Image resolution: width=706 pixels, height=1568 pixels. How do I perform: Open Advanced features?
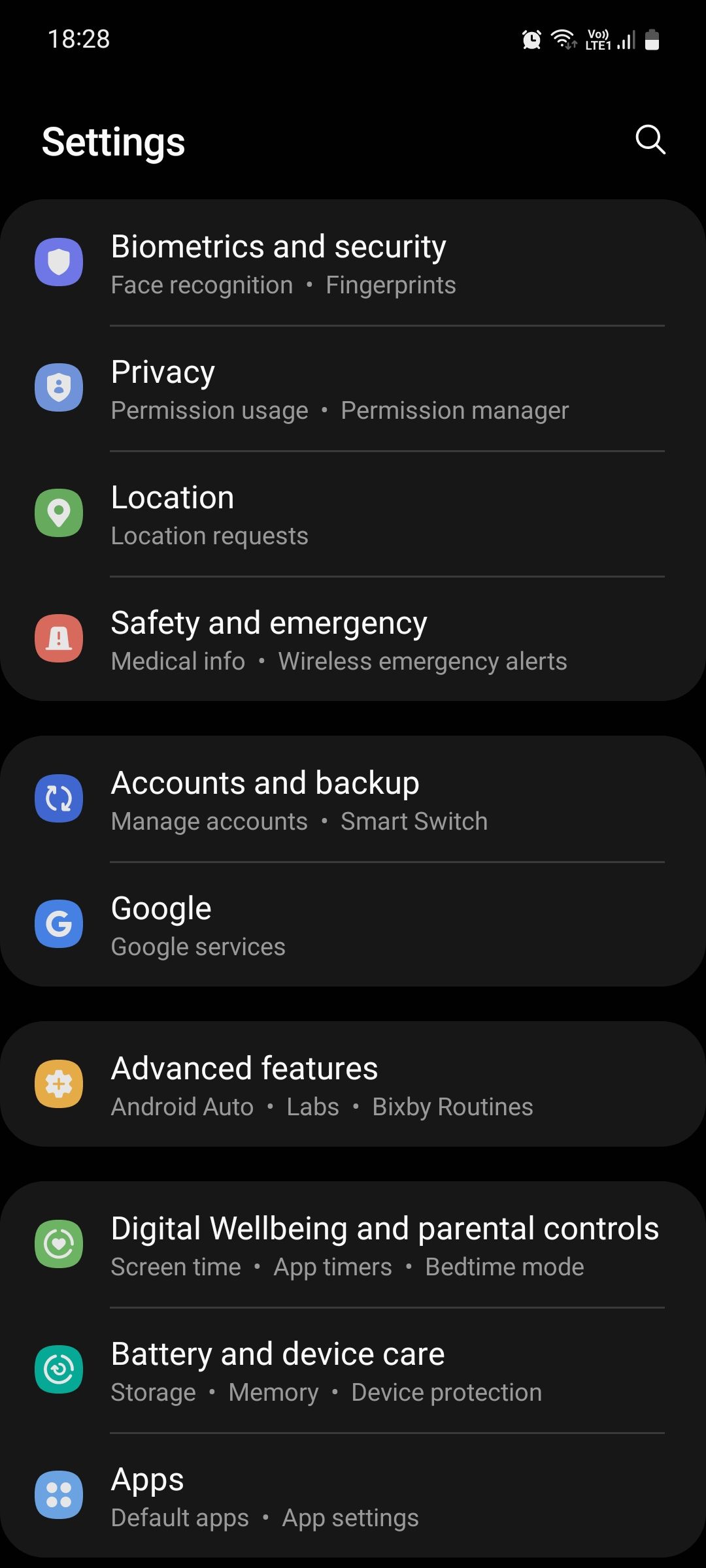tap(353, 1084)
